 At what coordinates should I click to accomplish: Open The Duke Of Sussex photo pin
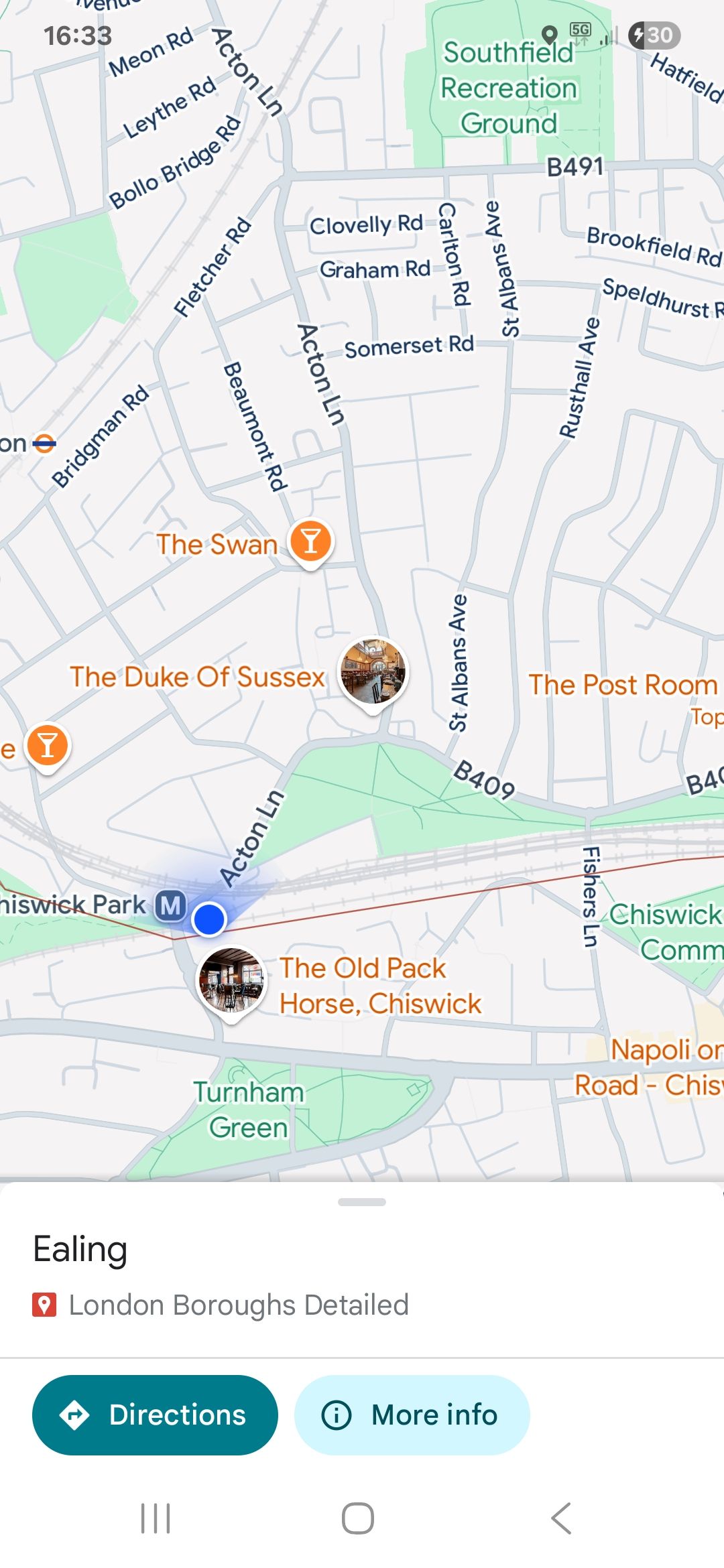pyautogui.click(x=373, y=673)
